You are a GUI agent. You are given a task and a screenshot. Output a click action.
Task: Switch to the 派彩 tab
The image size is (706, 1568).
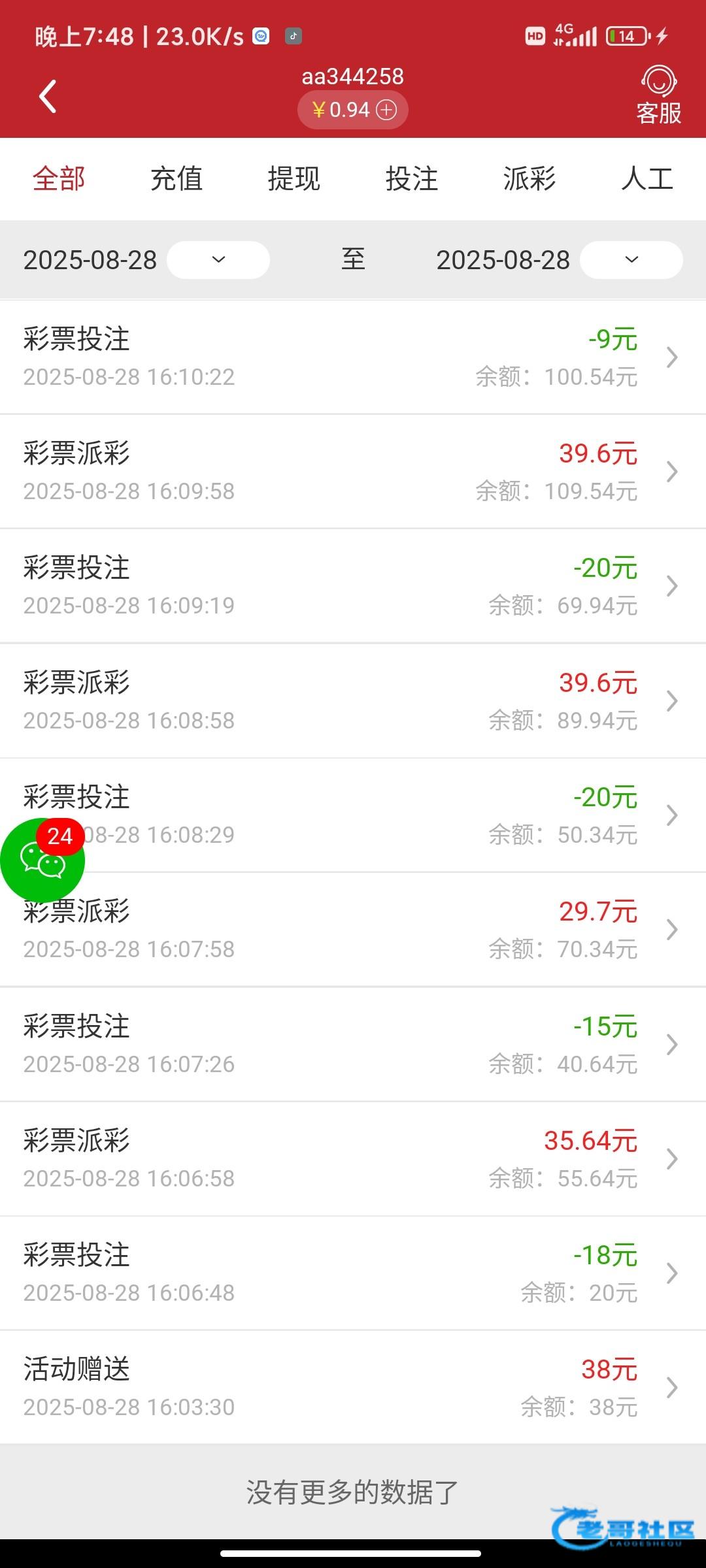pos(529,179)
